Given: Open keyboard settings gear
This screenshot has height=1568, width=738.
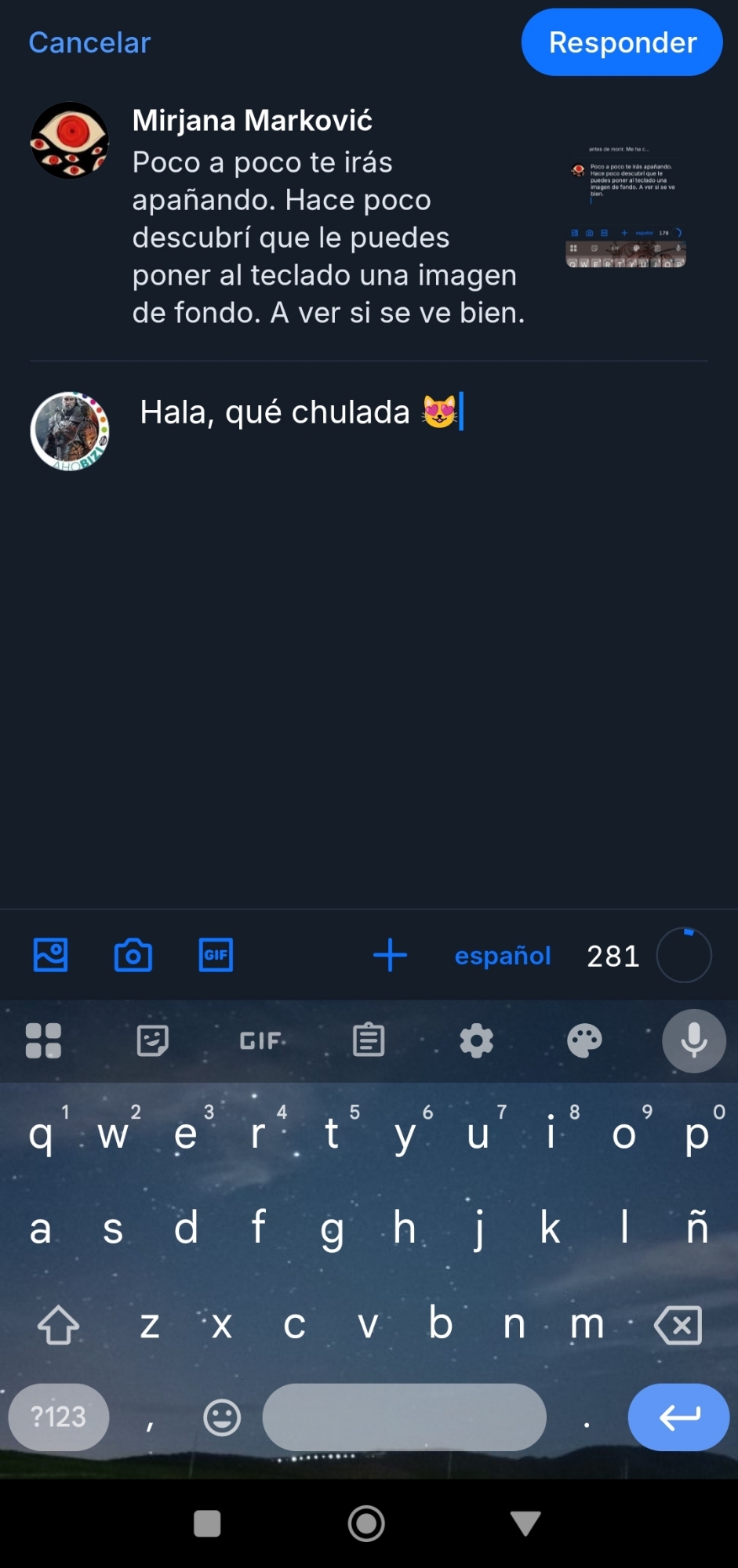Looking at the screenshot, I should click(x=476, y=1041).
